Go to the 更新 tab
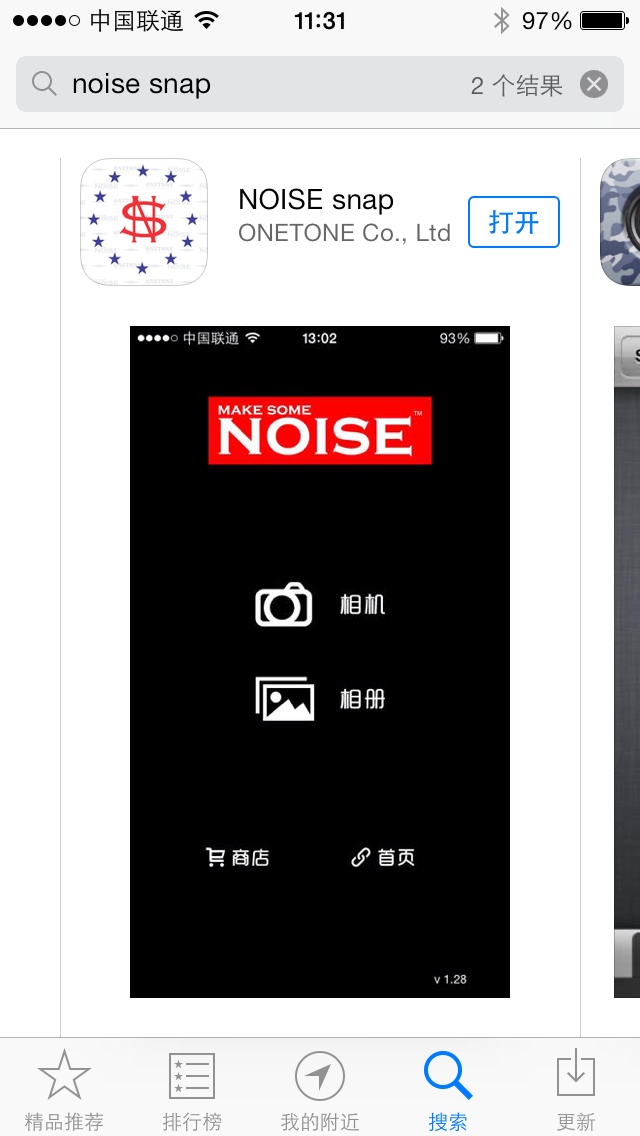Image resolution: width=640 pixels, height=1136 pixels. [576, 1090]
